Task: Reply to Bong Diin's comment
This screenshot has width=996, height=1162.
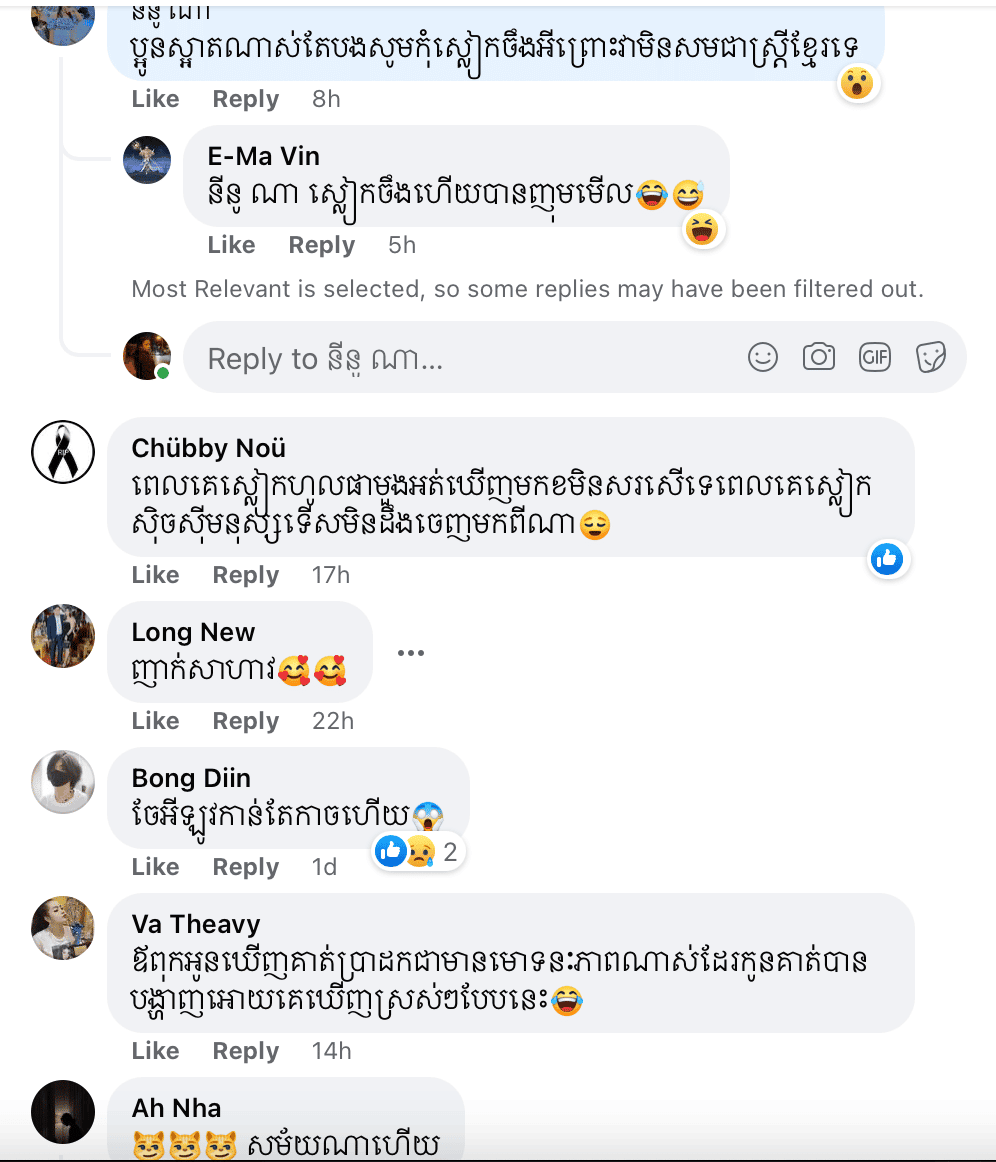Action: [x=246, y=867]
